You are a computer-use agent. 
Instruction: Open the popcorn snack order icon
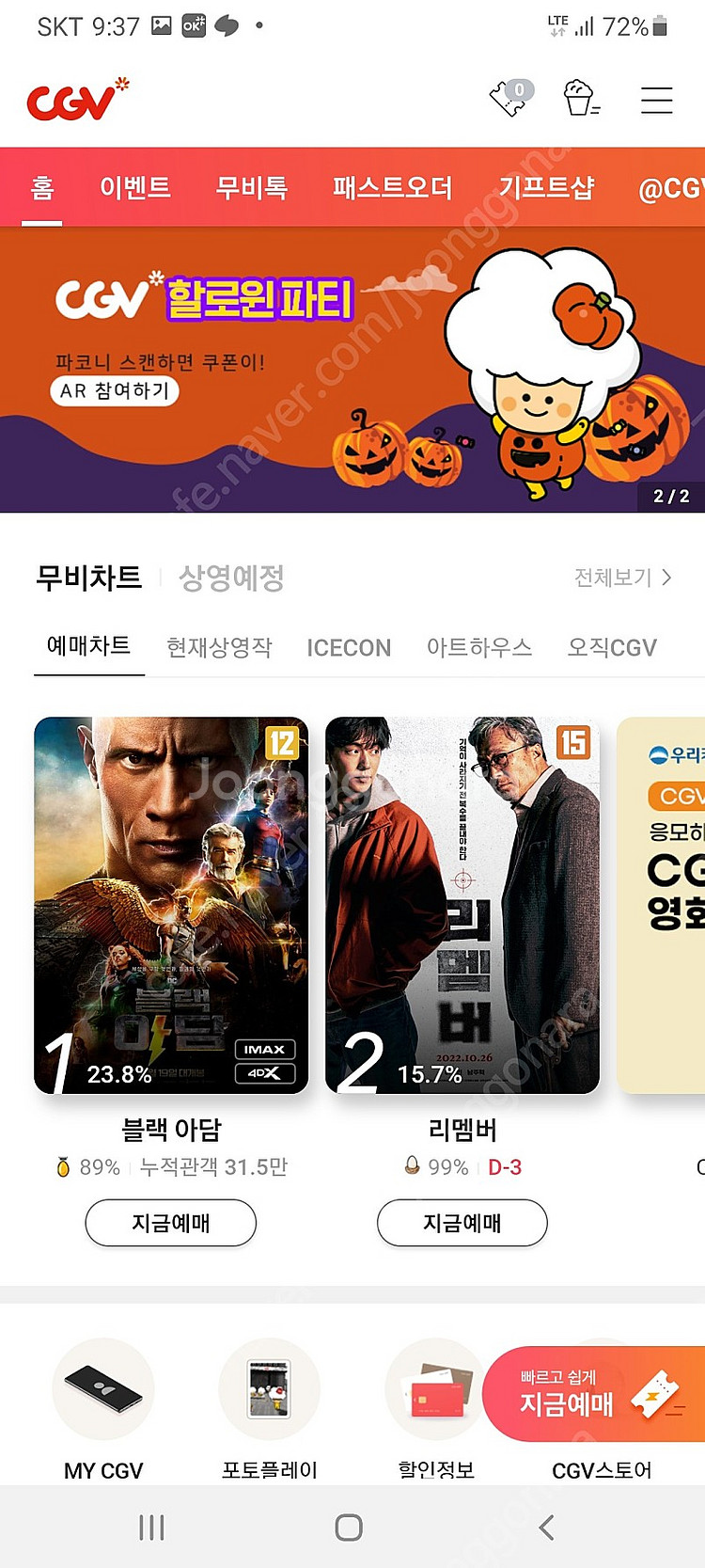pyautogui.click(x=580, y=96)
